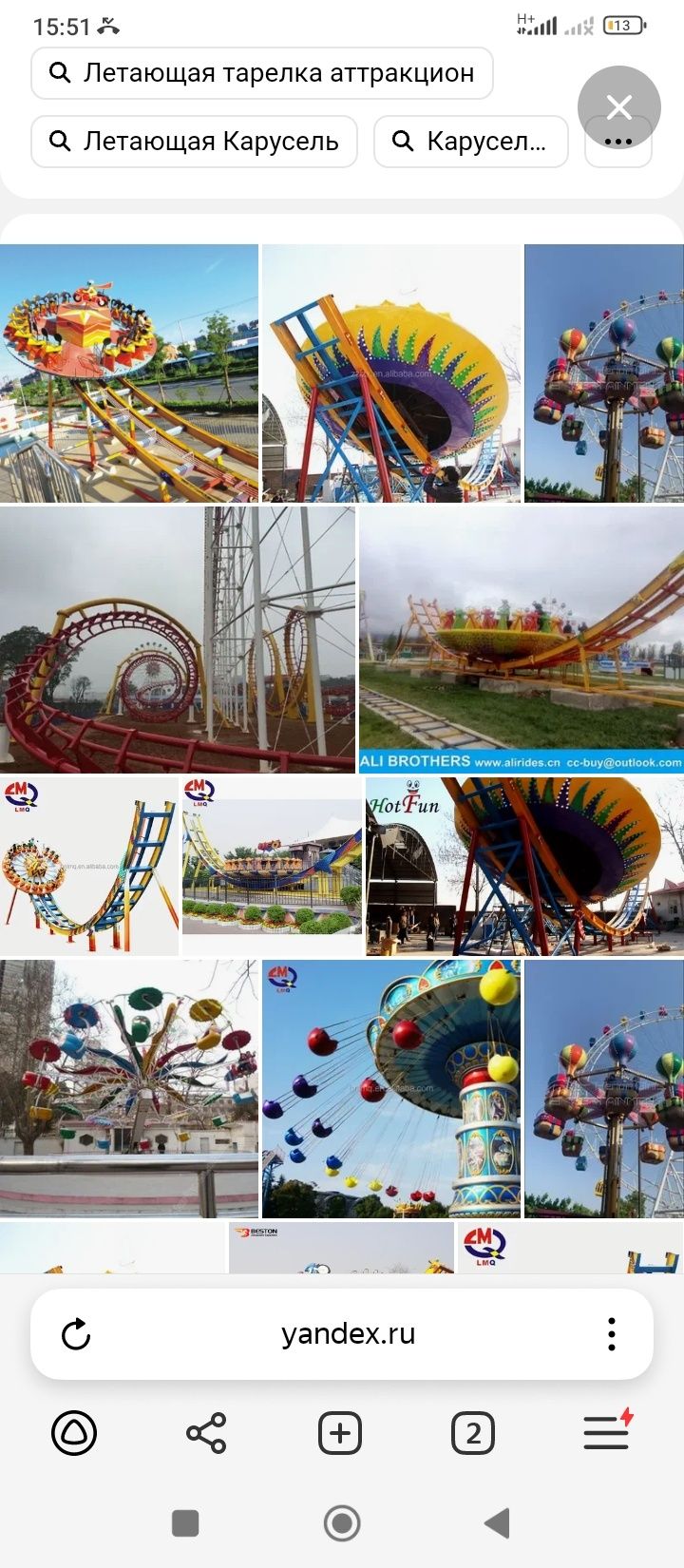The width and height of the screenshot is (684, 1568).
Task: Add a new browser tab
Action: 340,1433
